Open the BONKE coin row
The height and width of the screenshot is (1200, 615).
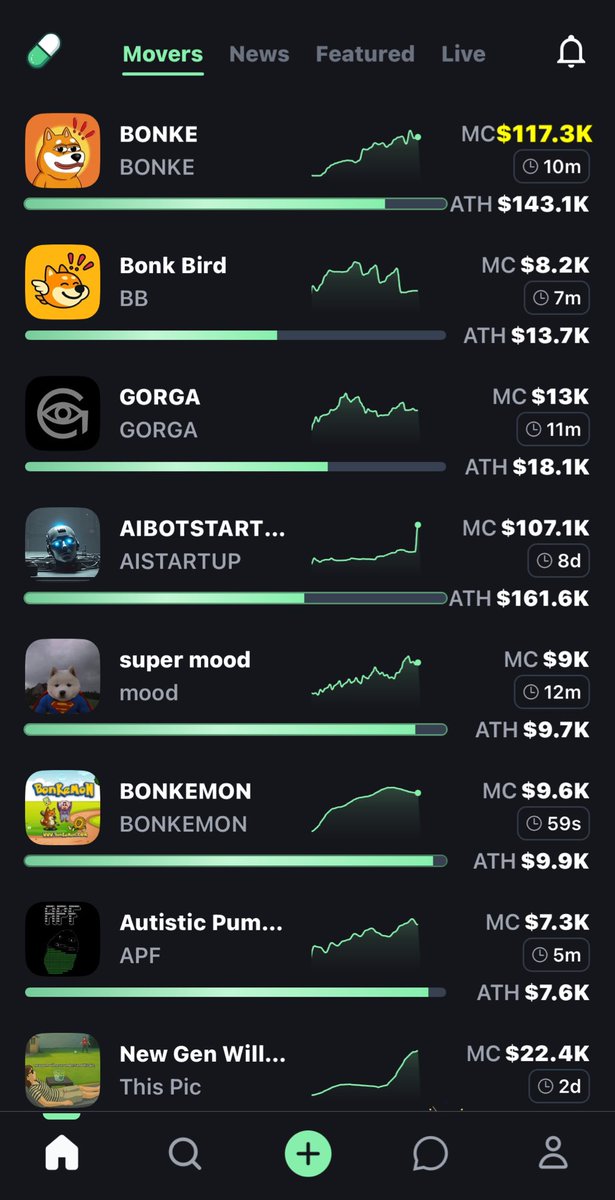pos(159,150)
